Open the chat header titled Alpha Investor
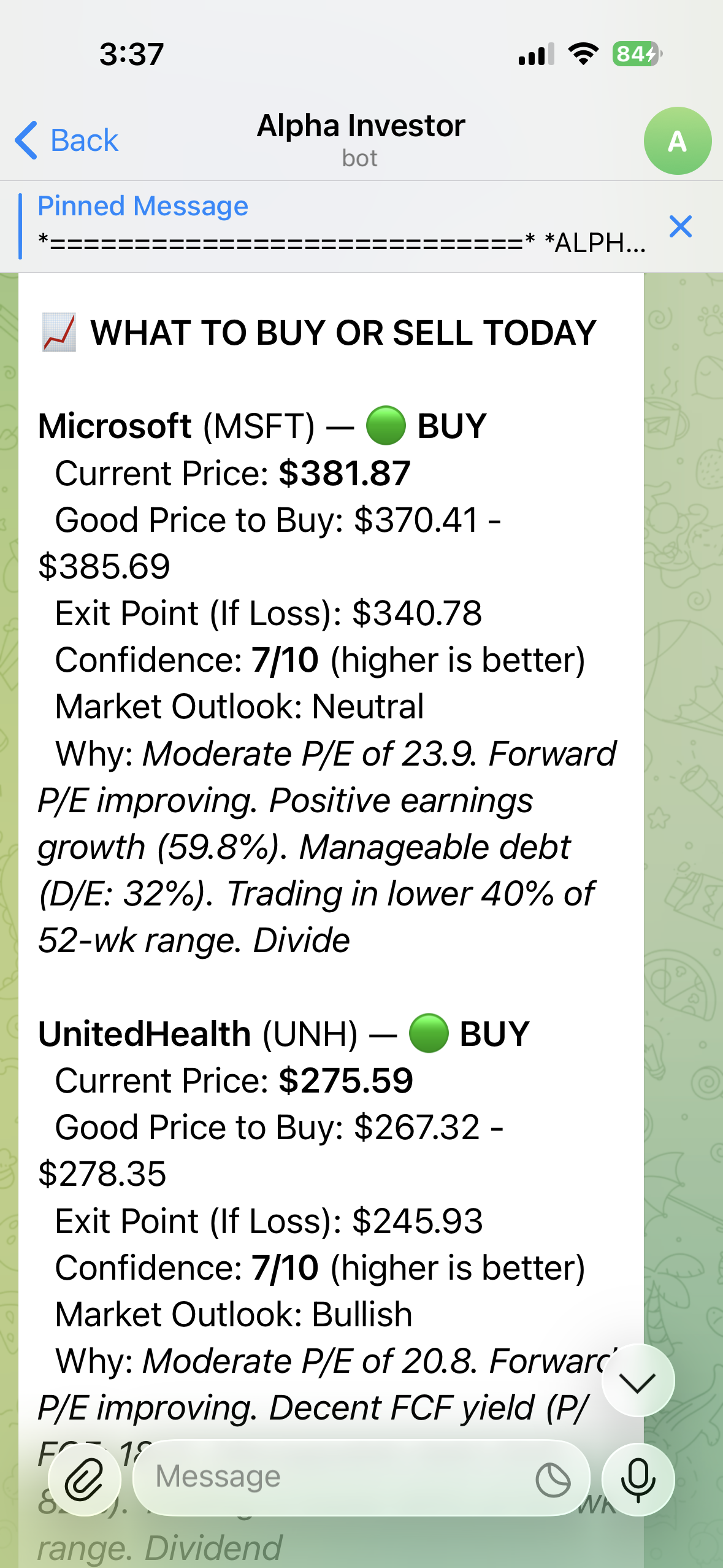723x1568 pixels. (361, 125)
